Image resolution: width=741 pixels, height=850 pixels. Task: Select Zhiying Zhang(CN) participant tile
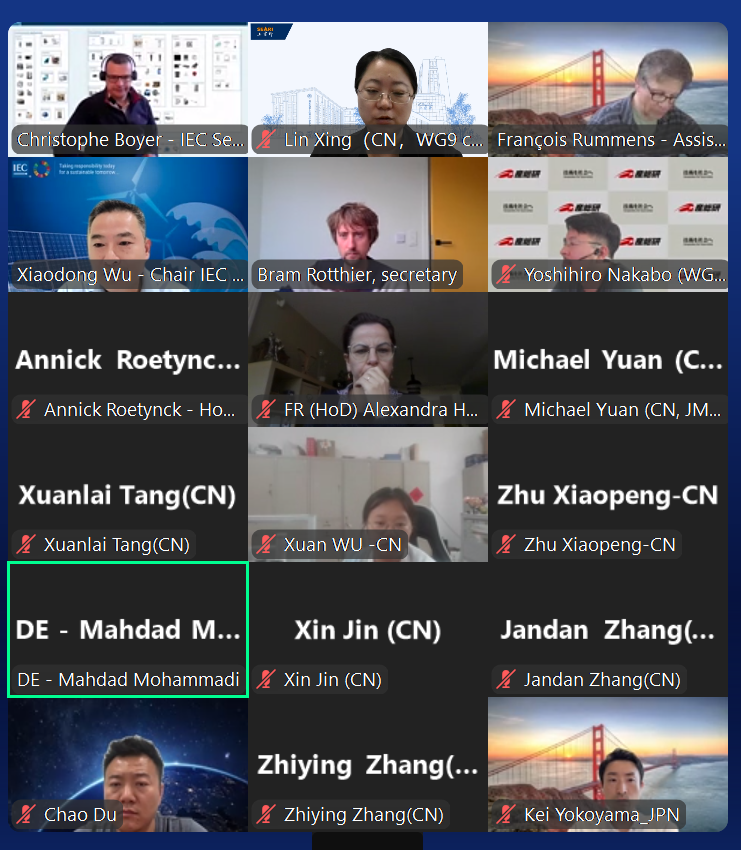[x=367, y=764]
